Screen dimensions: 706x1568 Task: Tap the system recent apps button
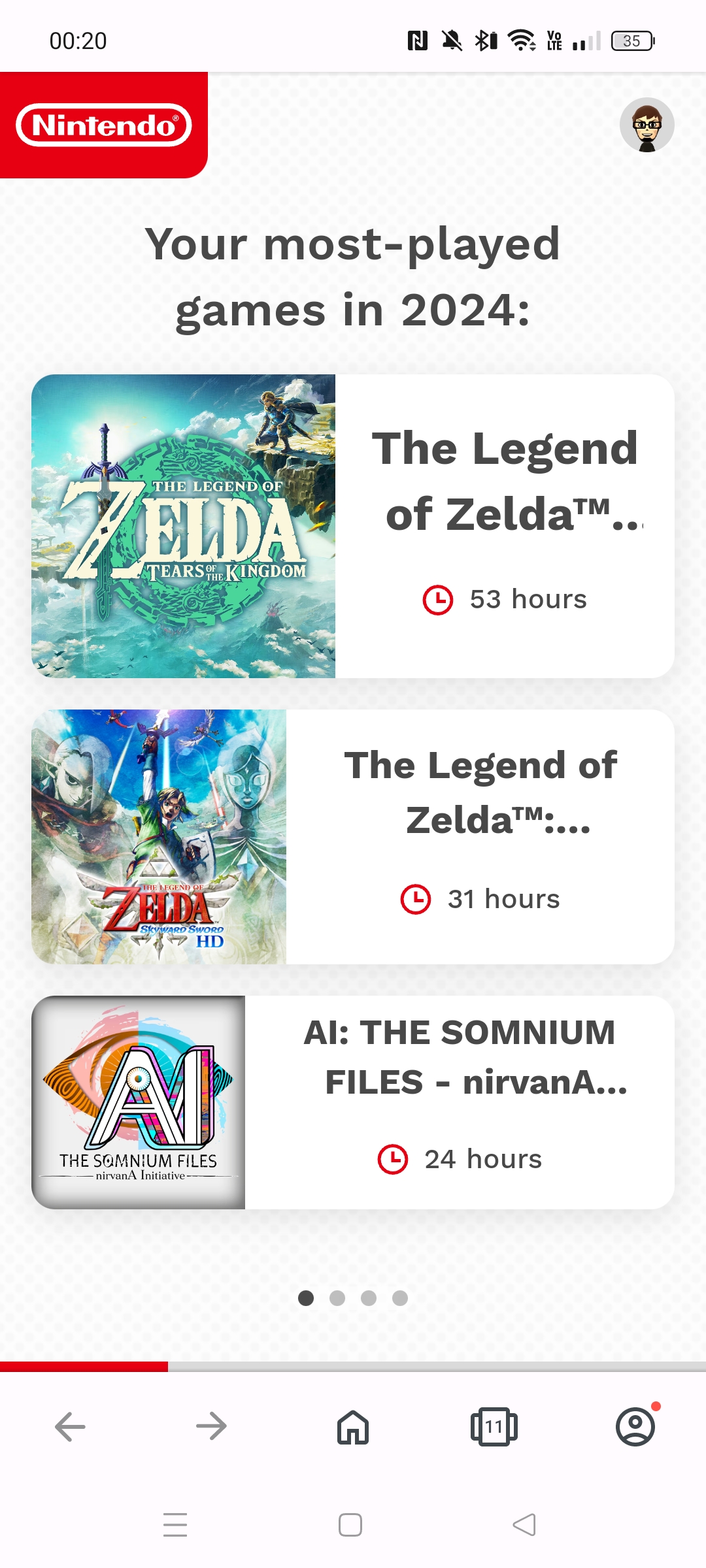tap(175, 1525)
